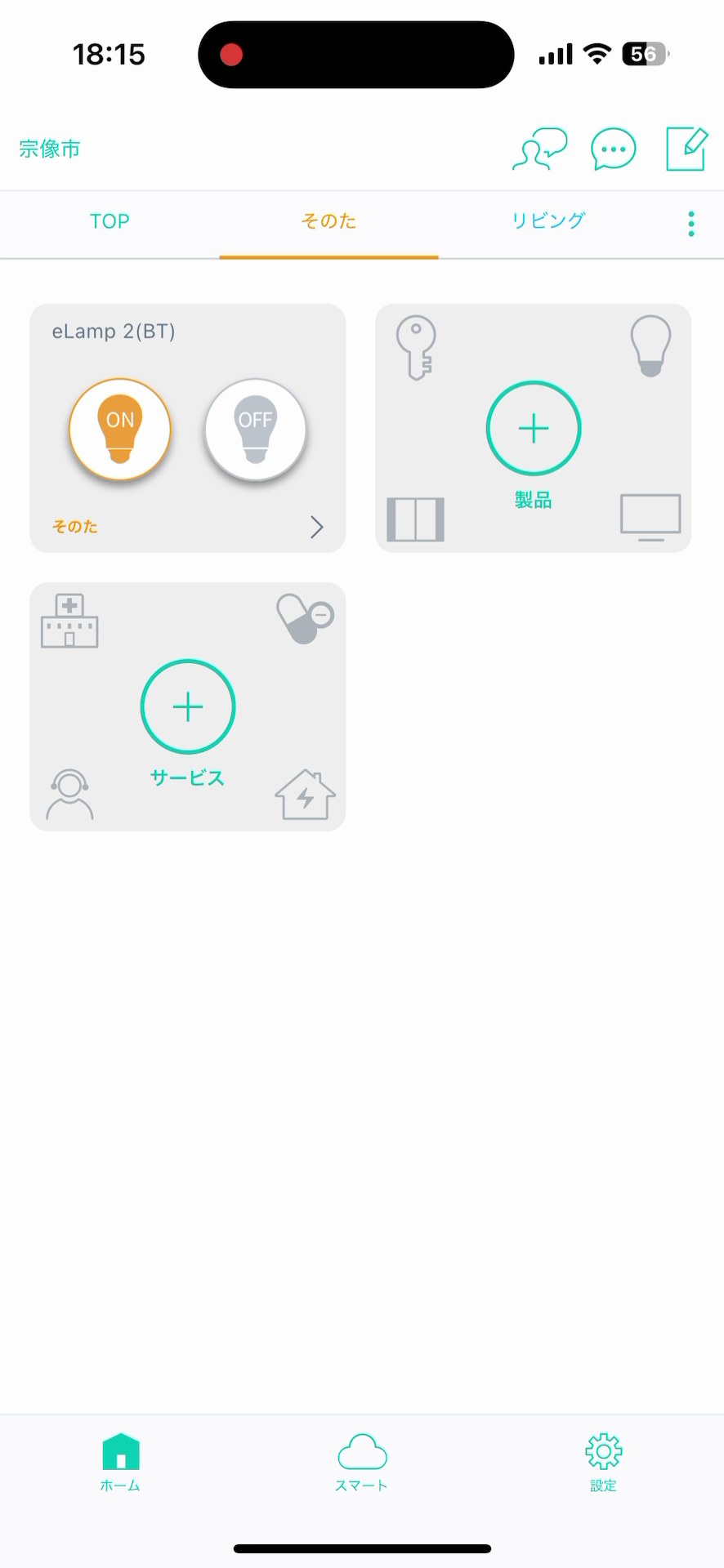The height and width of the screenshot is (1568, 724).
Task: Open eLamp 2(BT) details chevron
Action: click(x=317, y=527)
